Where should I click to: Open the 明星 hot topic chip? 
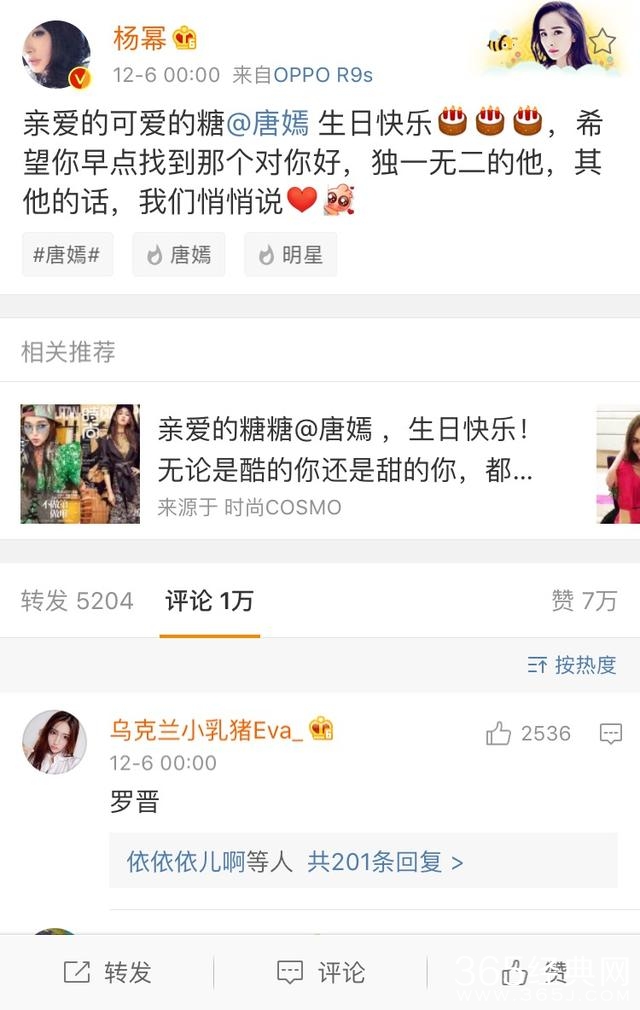291,255
